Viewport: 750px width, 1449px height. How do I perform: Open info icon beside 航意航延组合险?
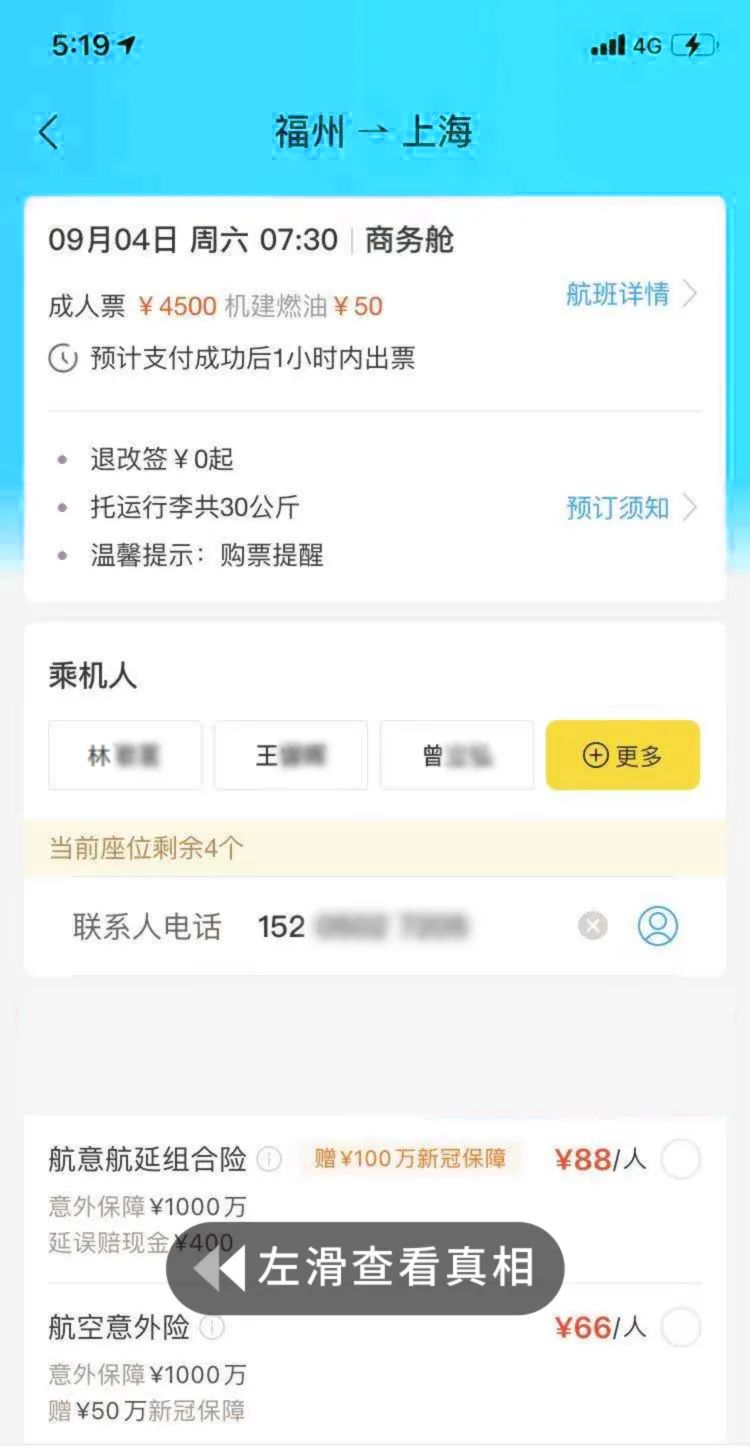pyautogui.click(x=269, y=1160)
